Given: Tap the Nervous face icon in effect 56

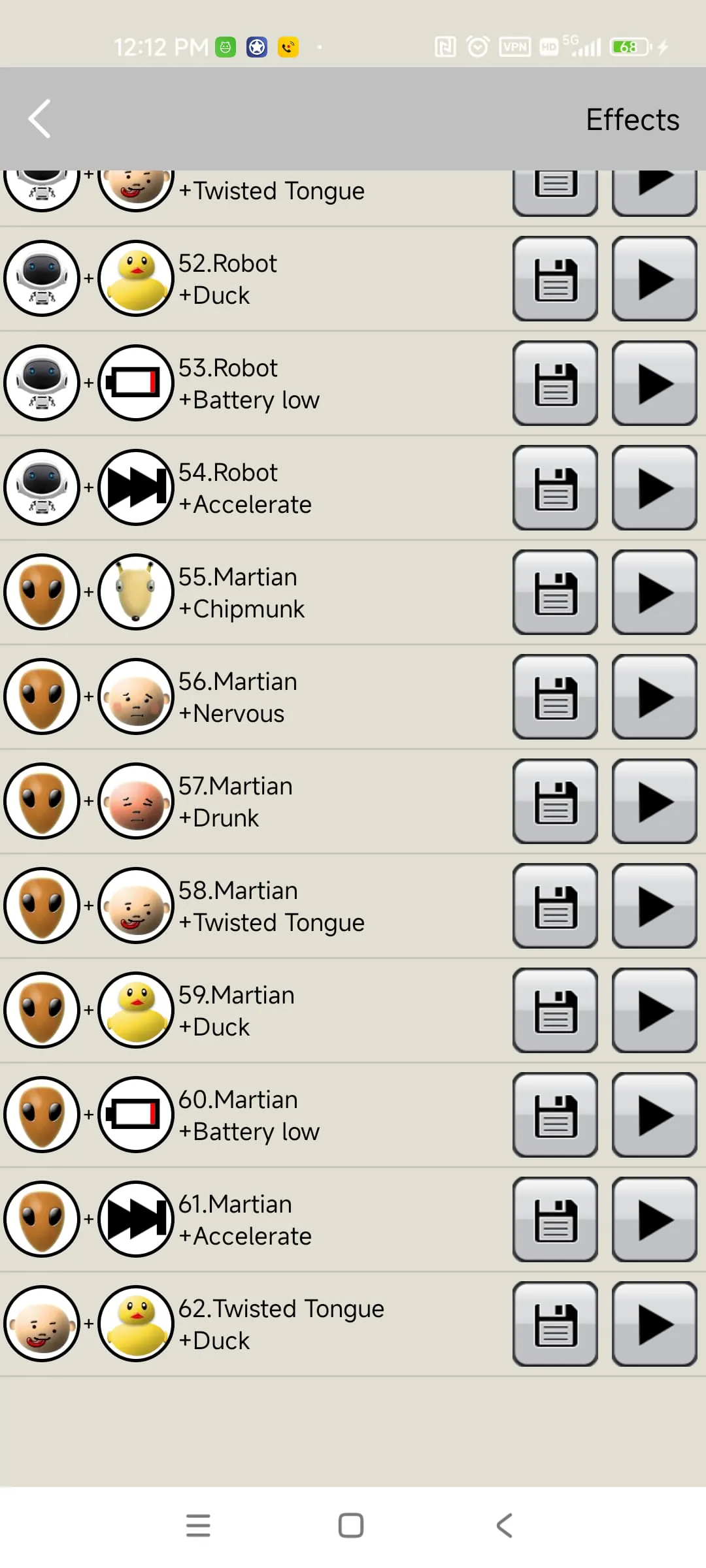Looking at the screenshot, I should [135, 696].
